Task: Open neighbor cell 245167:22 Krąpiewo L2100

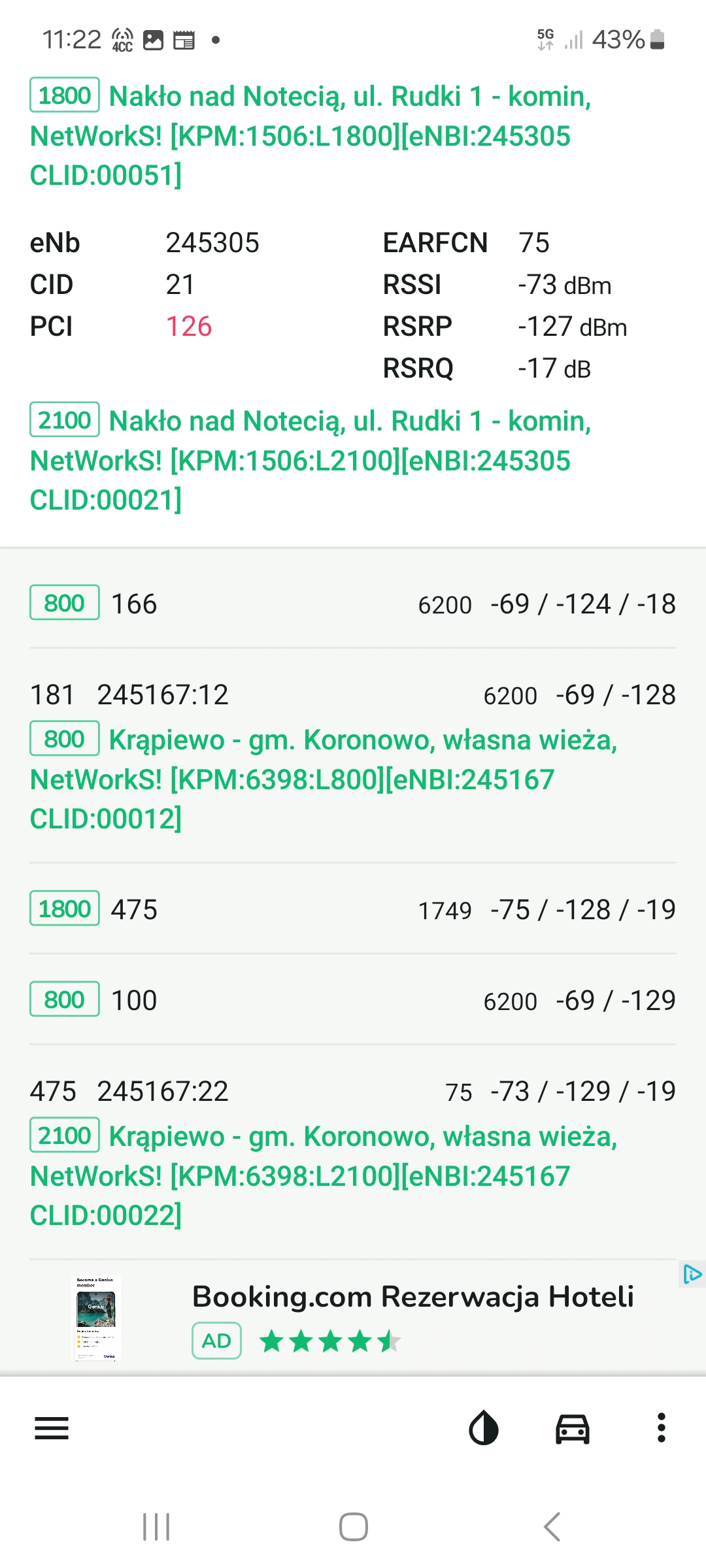Action: coord(353,1153)
